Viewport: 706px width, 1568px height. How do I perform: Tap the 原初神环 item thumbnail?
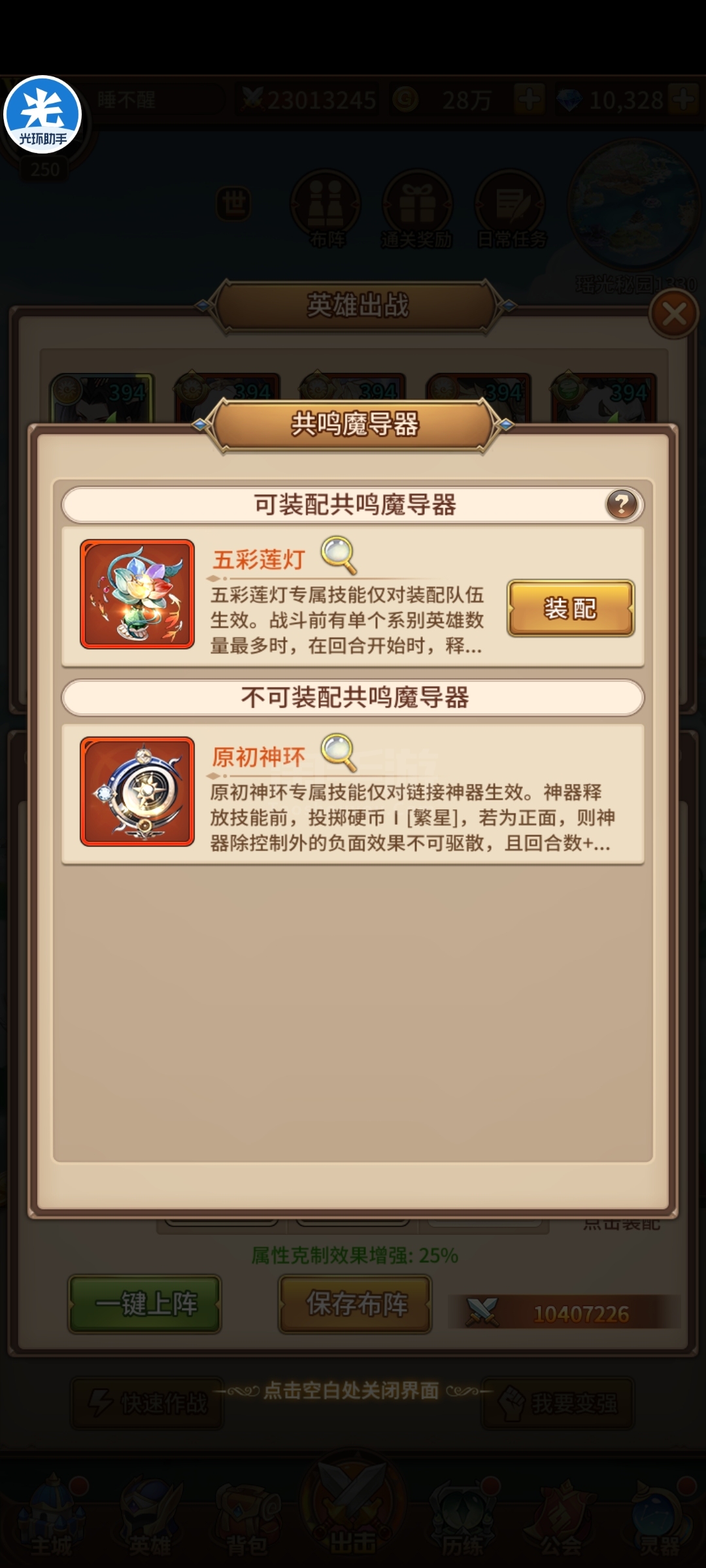pyautogui.click(x=137, y=792)
